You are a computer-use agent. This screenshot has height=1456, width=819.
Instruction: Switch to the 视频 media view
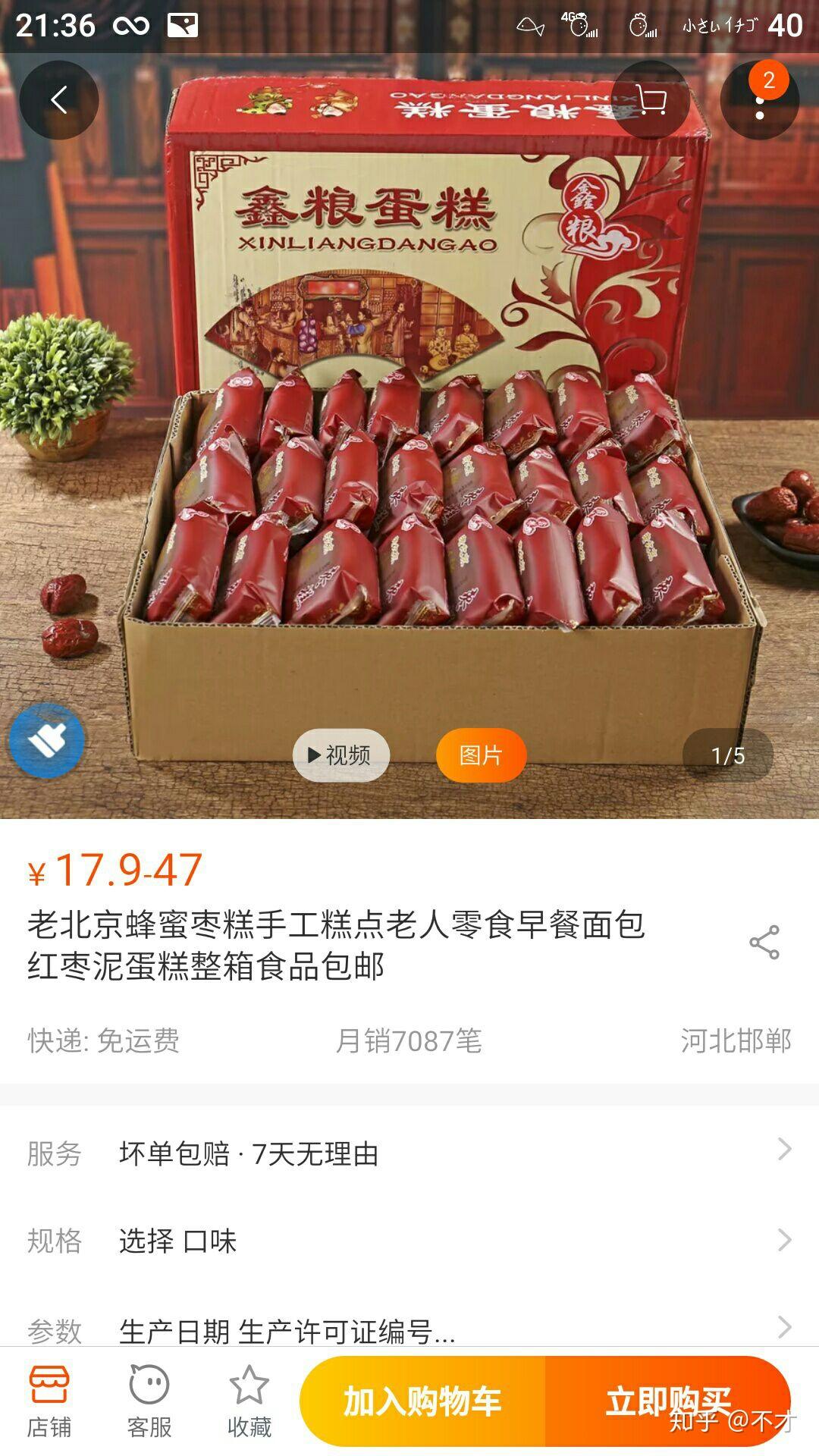pyautogui.click(x=340, y=755)
